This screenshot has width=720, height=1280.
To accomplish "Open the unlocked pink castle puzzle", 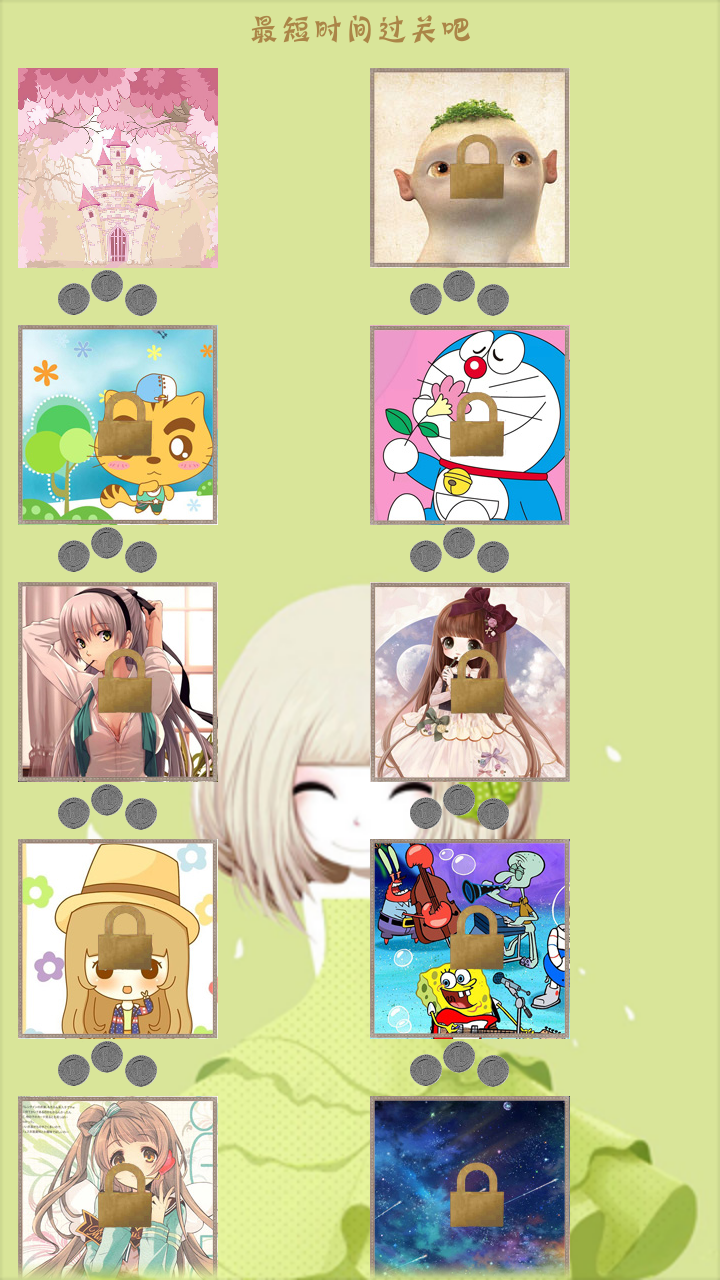I will pos(118,168).
